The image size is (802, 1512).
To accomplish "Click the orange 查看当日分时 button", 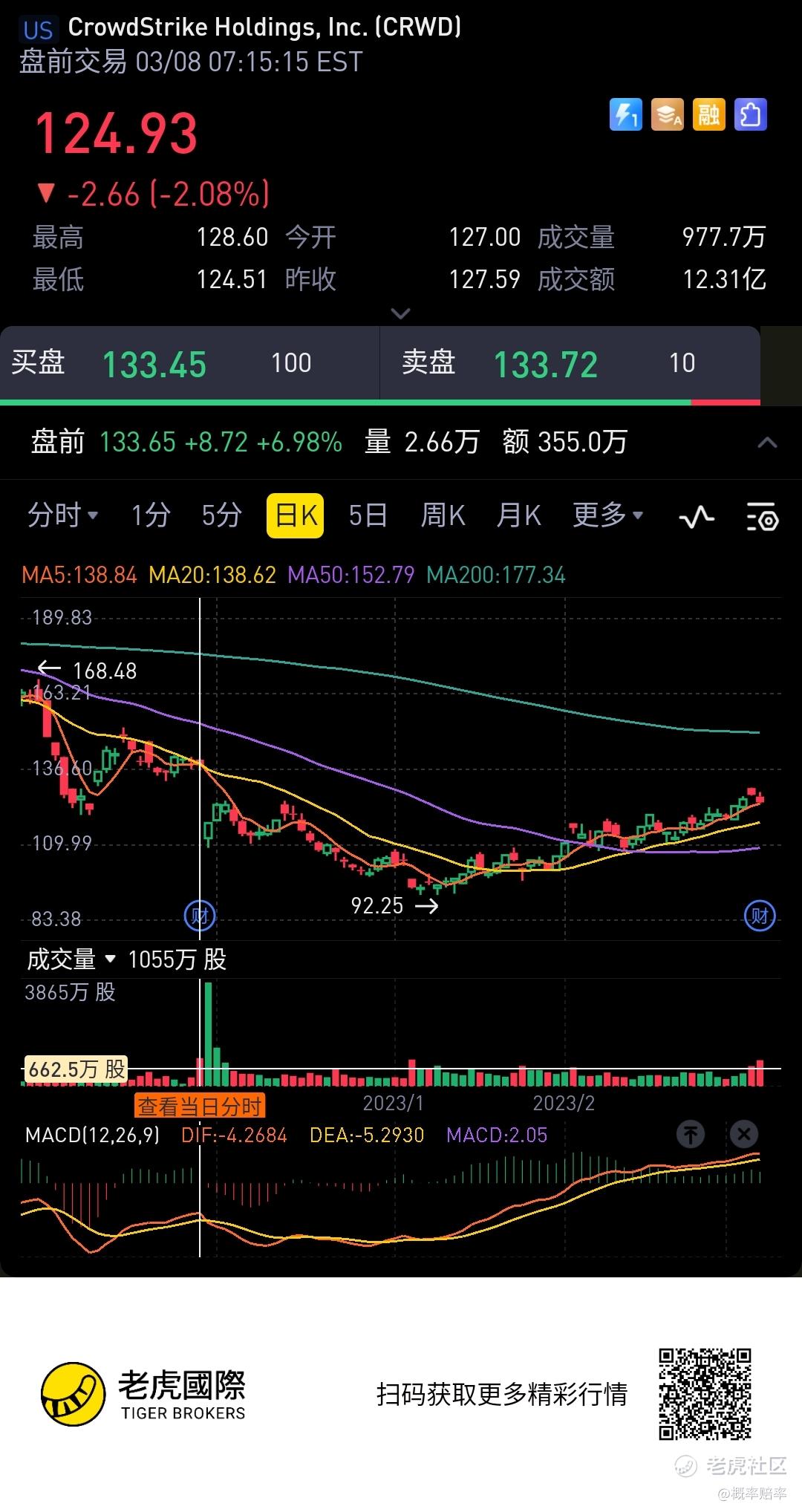I will 200,1105.
